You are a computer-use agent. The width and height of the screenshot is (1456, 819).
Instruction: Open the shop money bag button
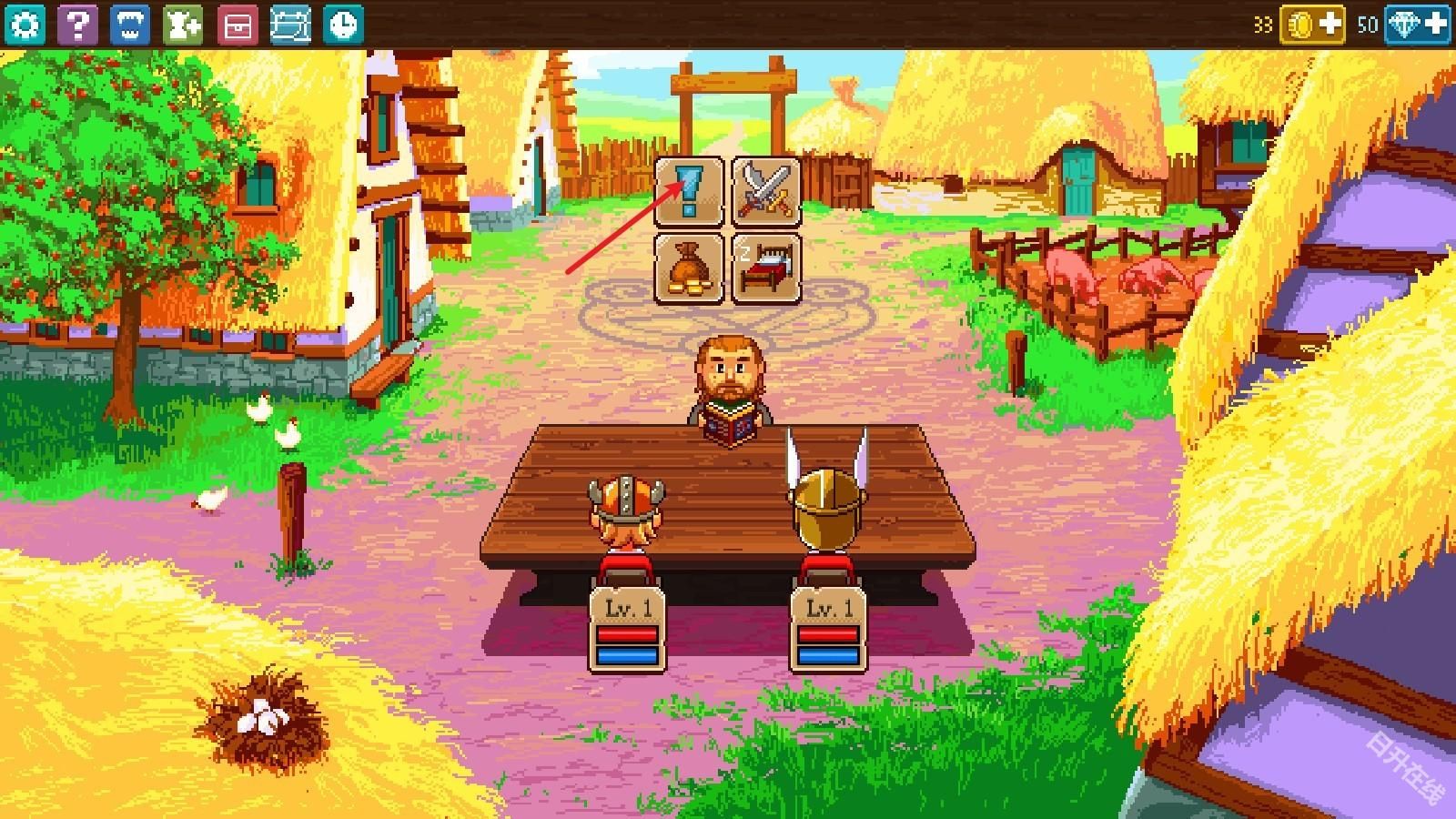pos(689,268)
